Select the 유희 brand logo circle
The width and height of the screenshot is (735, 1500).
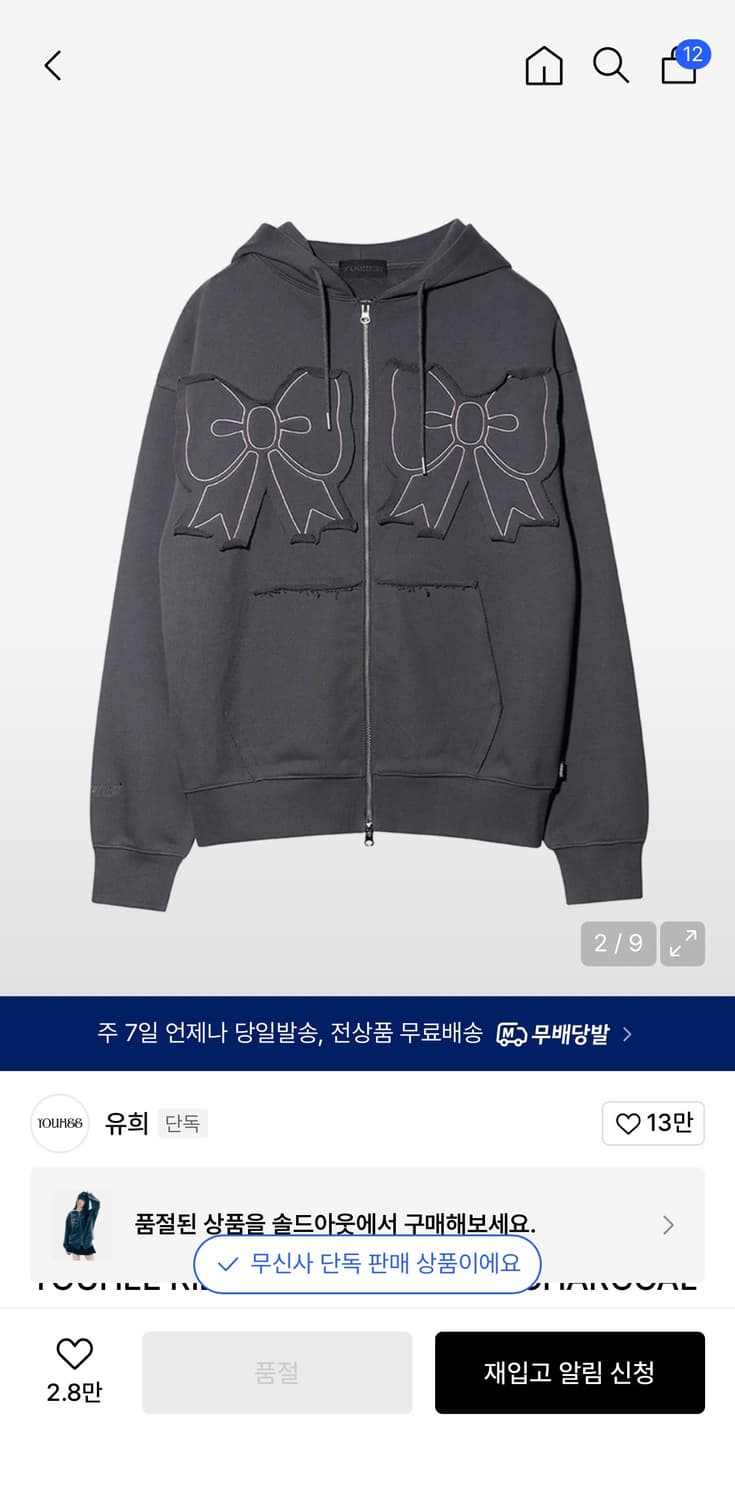pyautogui.click(x=59, y=1123)
